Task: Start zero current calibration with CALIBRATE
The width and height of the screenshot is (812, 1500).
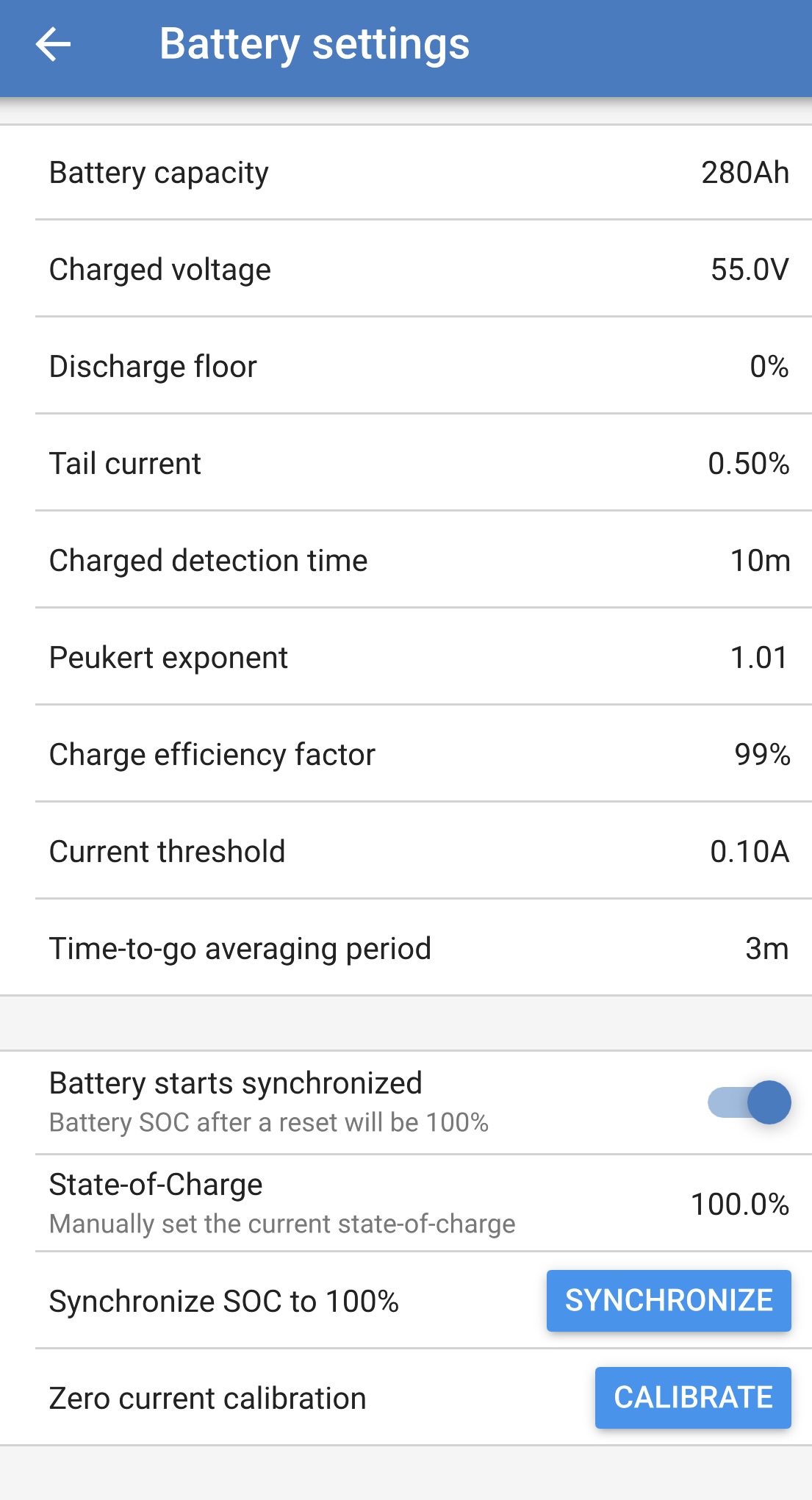Action: point(692,1398)
